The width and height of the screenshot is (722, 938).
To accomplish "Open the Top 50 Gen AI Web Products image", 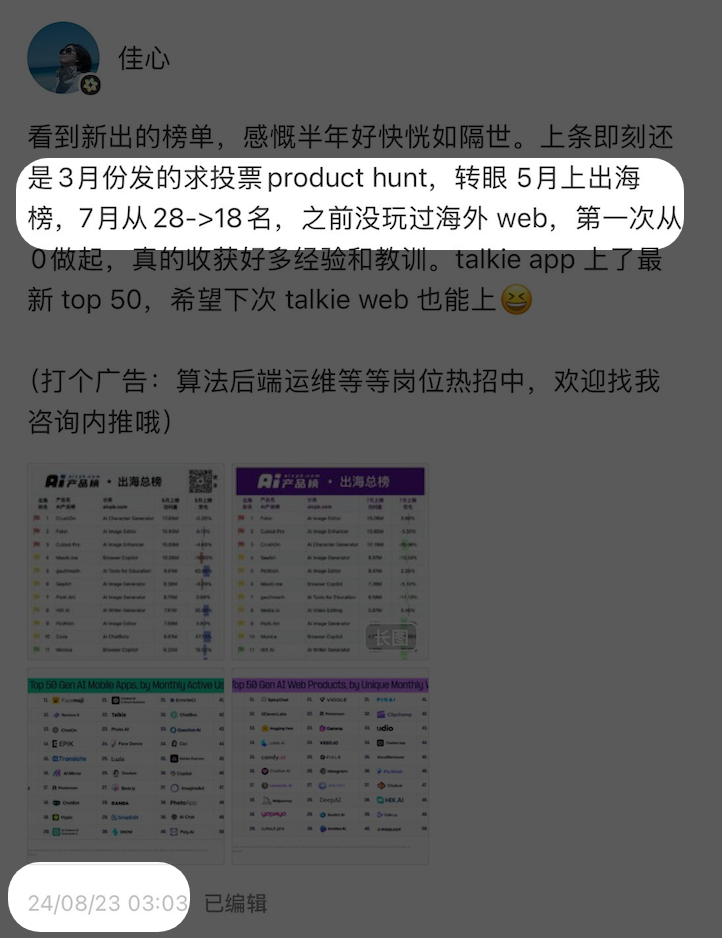I will pos(330,766).
